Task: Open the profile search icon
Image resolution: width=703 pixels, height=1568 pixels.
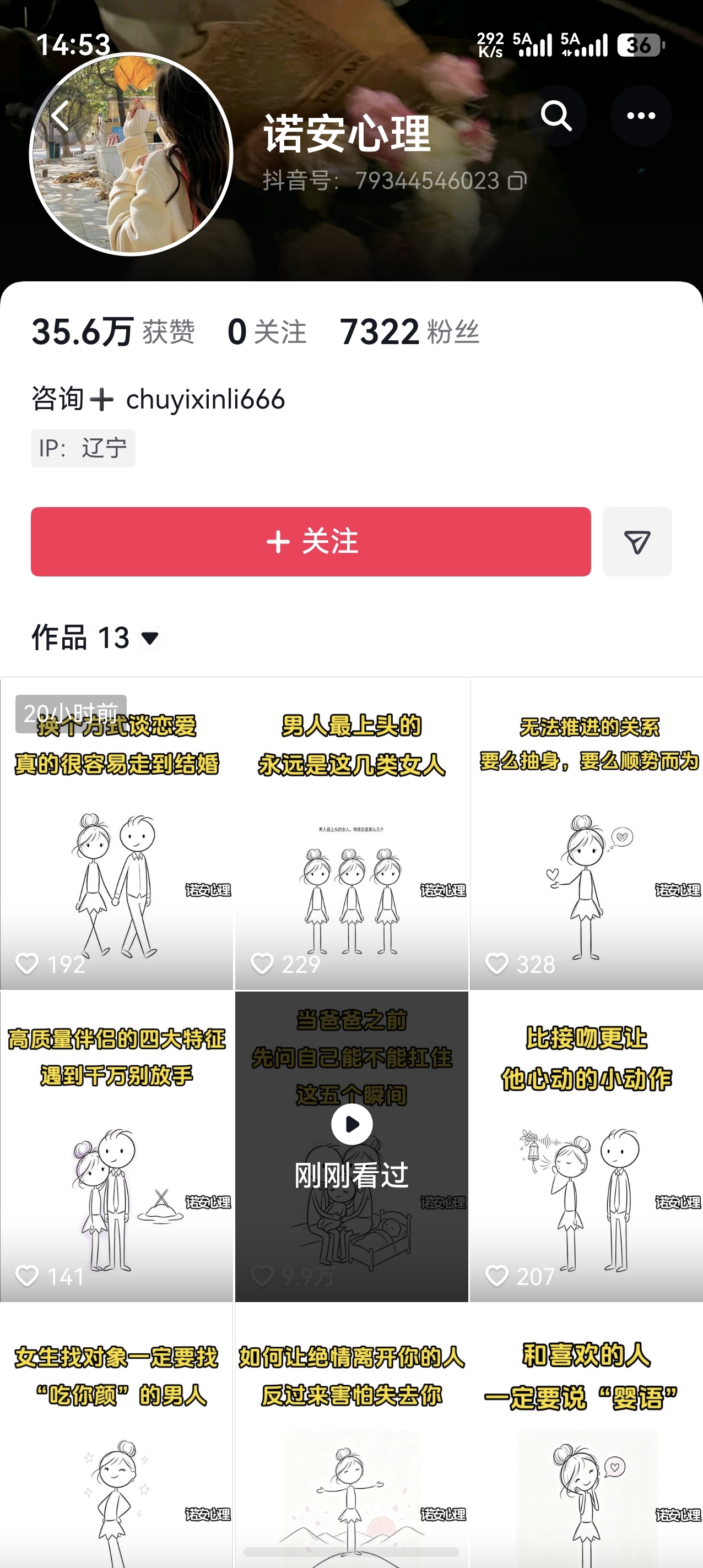Action: pyautogui.click(x=556, y=116)
